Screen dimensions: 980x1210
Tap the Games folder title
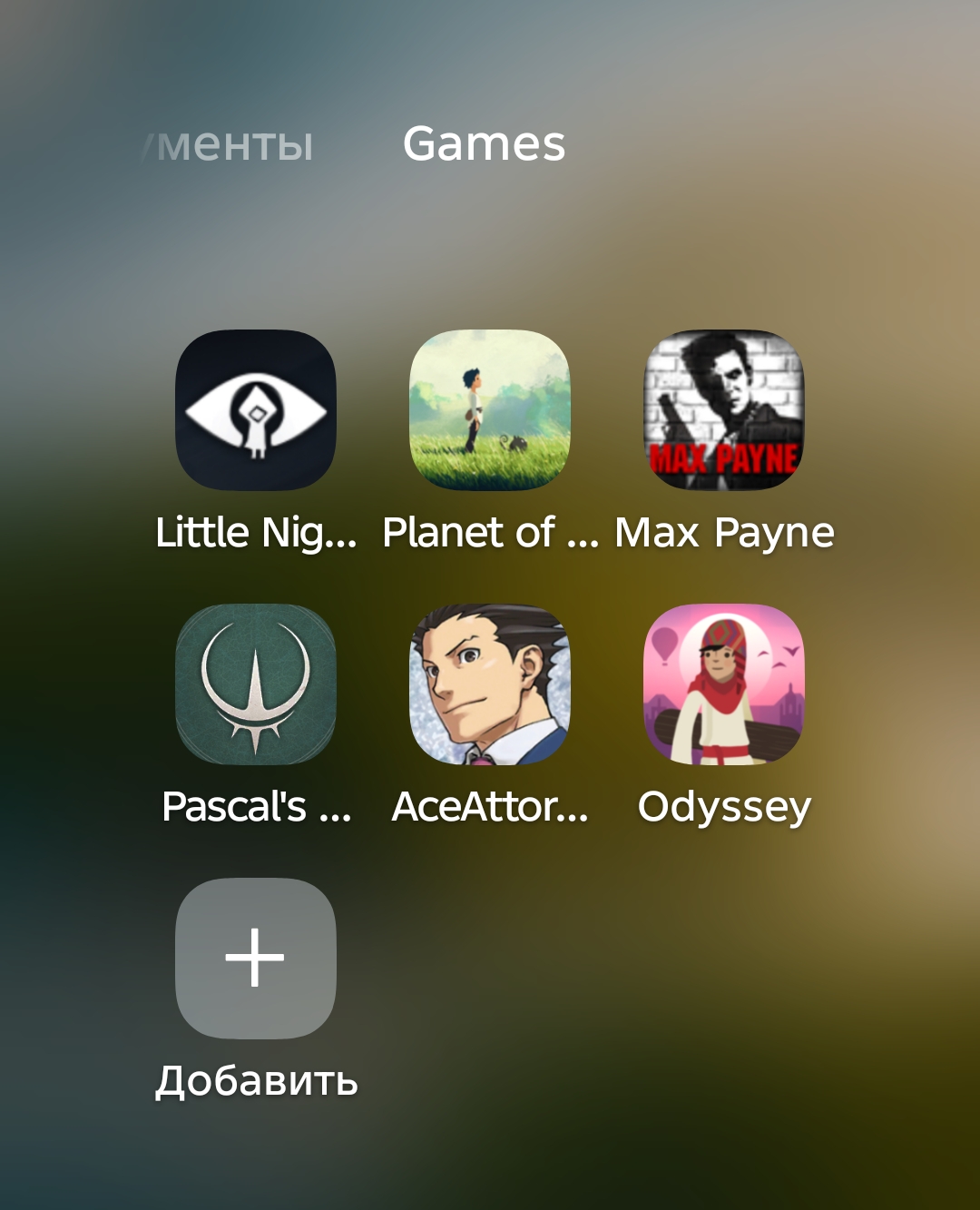(484, 143)
